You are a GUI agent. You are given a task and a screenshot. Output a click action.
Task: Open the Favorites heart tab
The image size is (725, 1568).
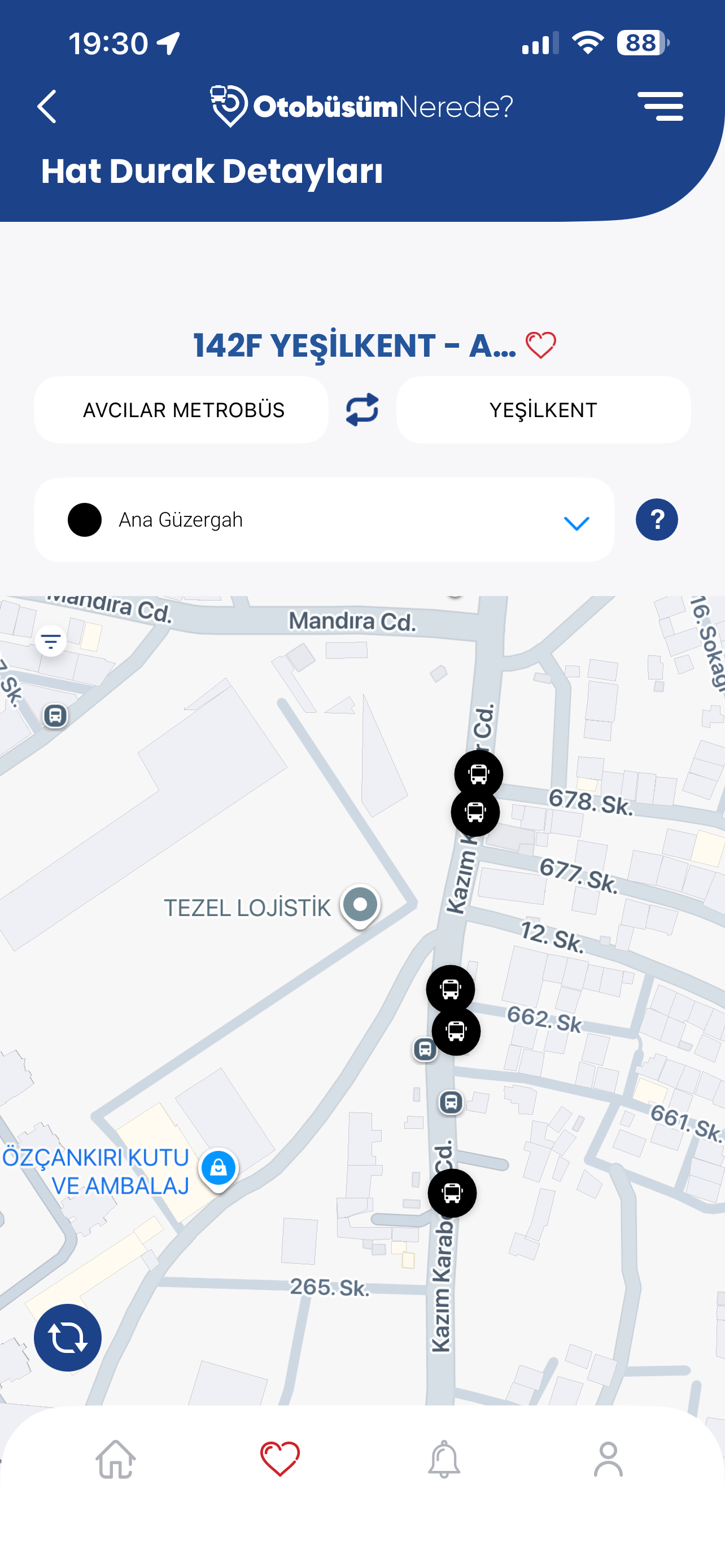(x=280, y=1458)
